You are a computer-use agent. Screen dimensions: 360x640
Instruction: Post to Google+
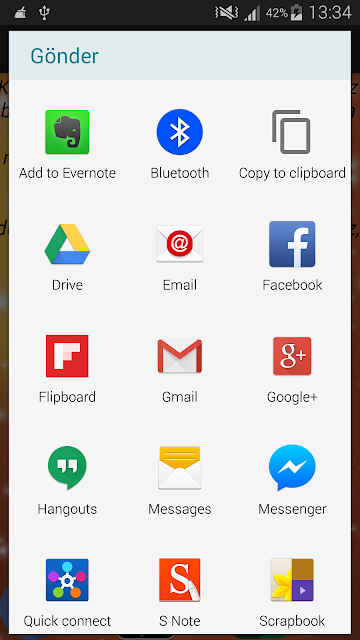tap(292, 369)
